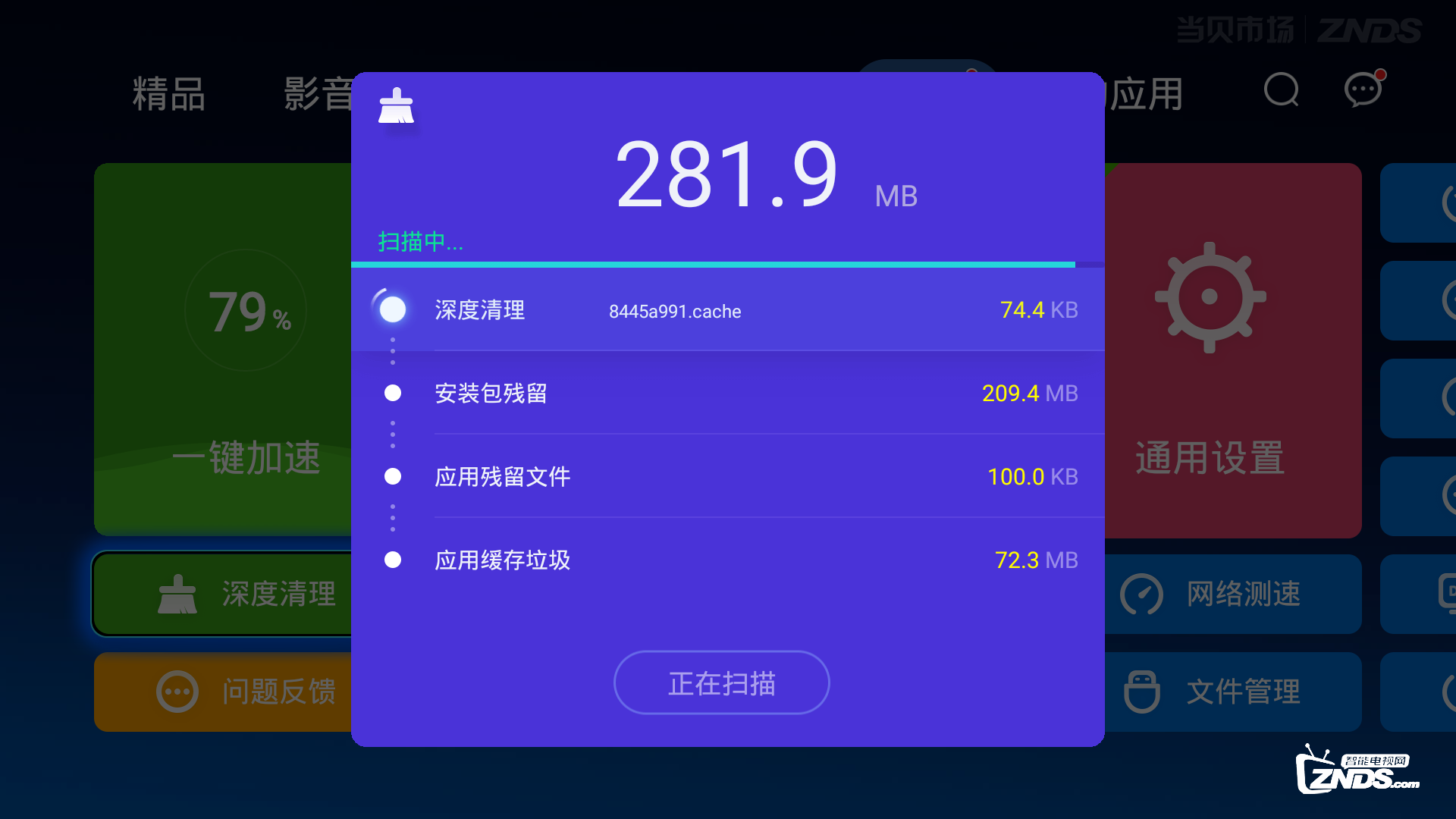The height and width of the screenshot is (819, 1456).
Task: Tap the 正在扫描 button
Action: click(721, 682)
